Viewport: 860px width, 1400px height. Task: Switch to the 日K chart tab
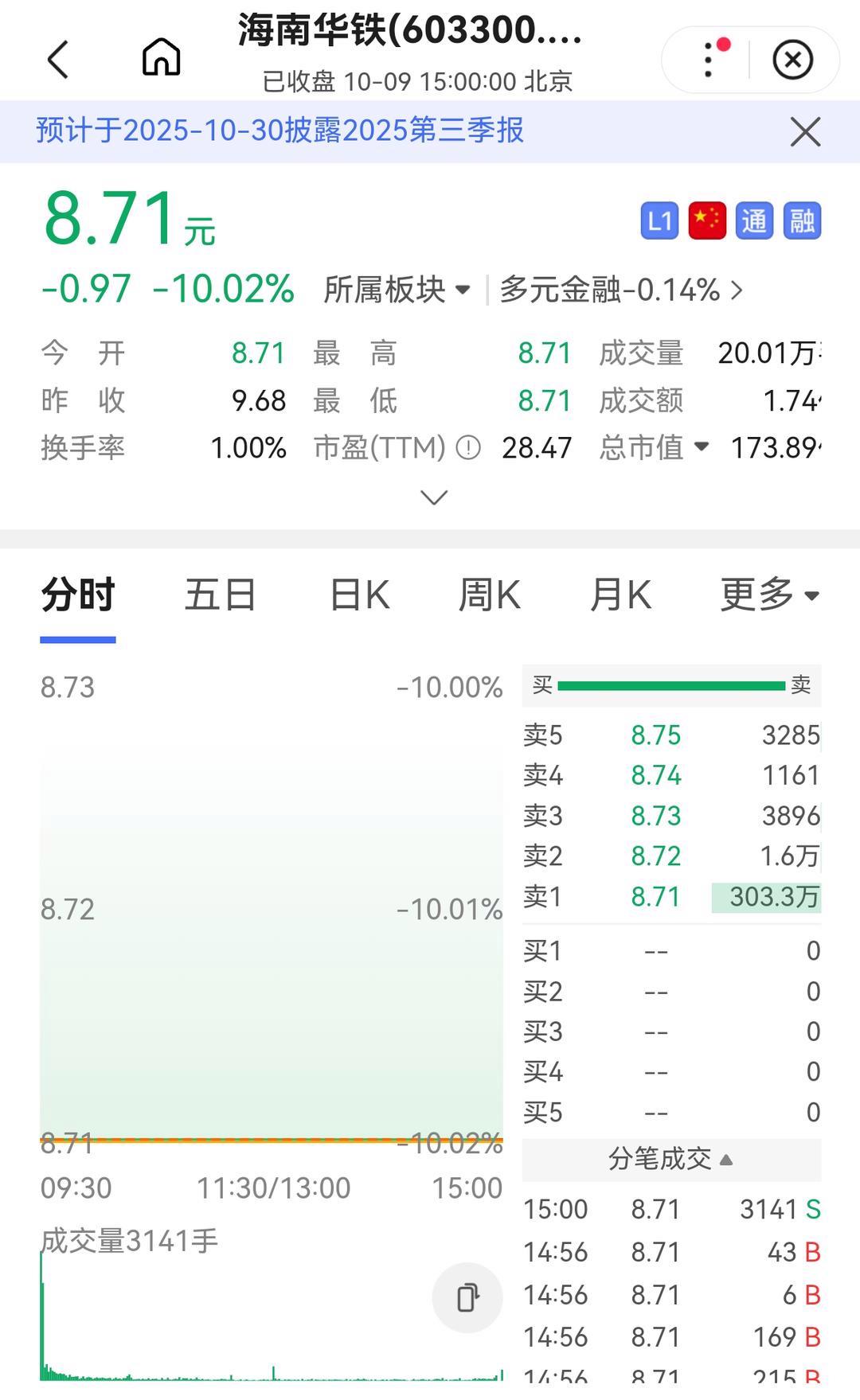point(360,595)
